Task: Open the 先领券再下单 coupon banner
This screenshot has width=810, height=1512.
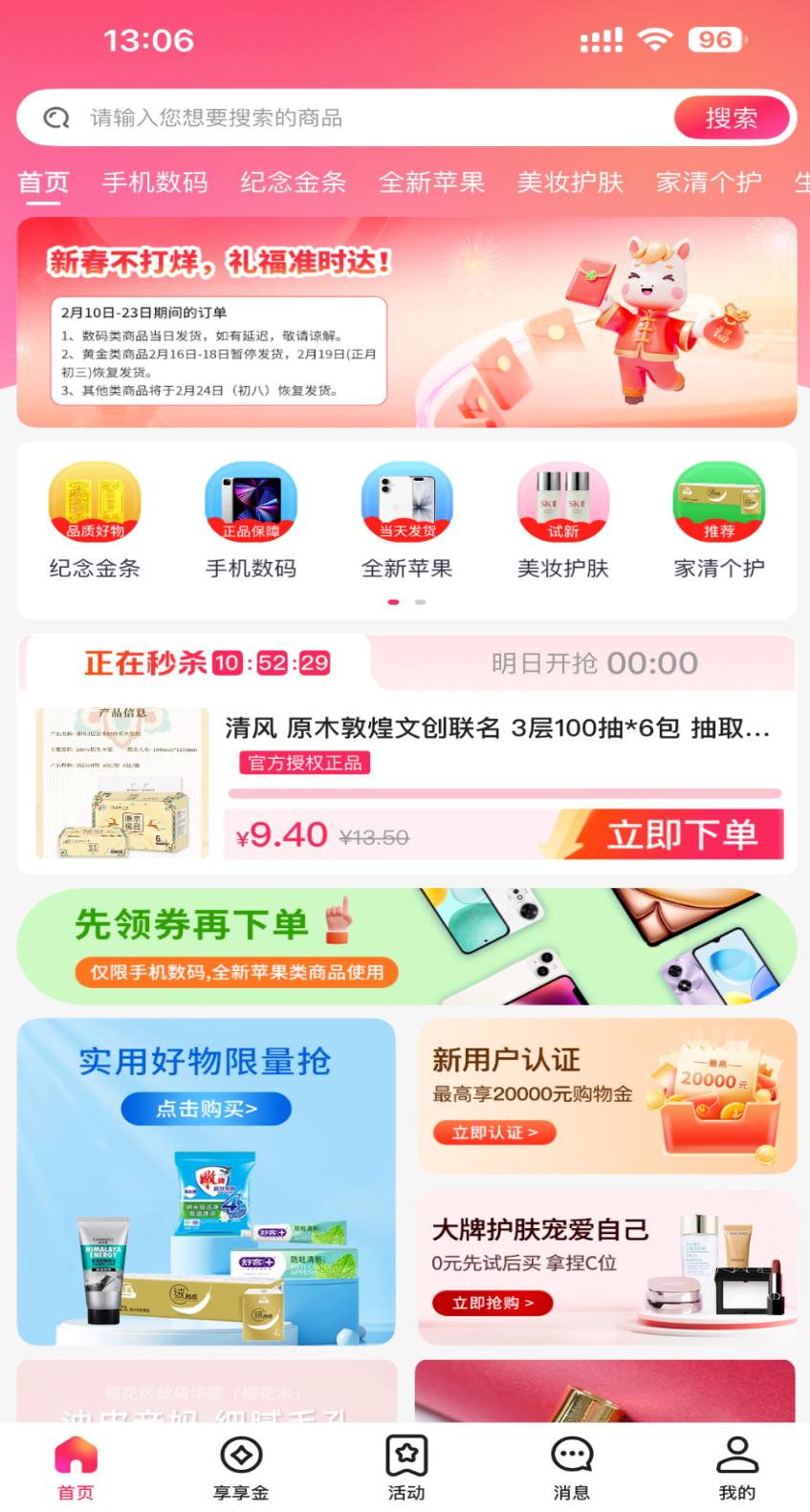Action: coord(406,946)
